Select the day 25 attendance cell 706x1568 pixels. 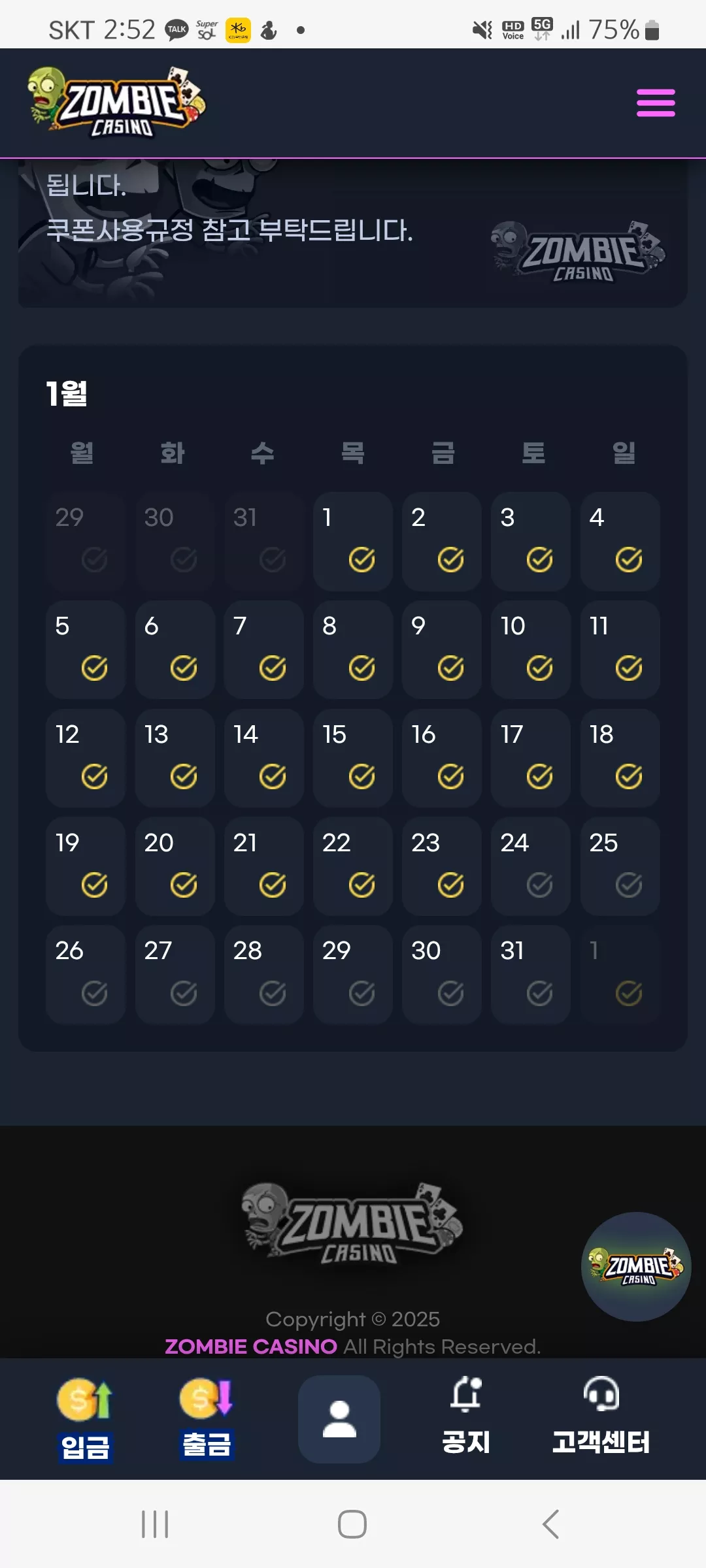pos(620,866)
